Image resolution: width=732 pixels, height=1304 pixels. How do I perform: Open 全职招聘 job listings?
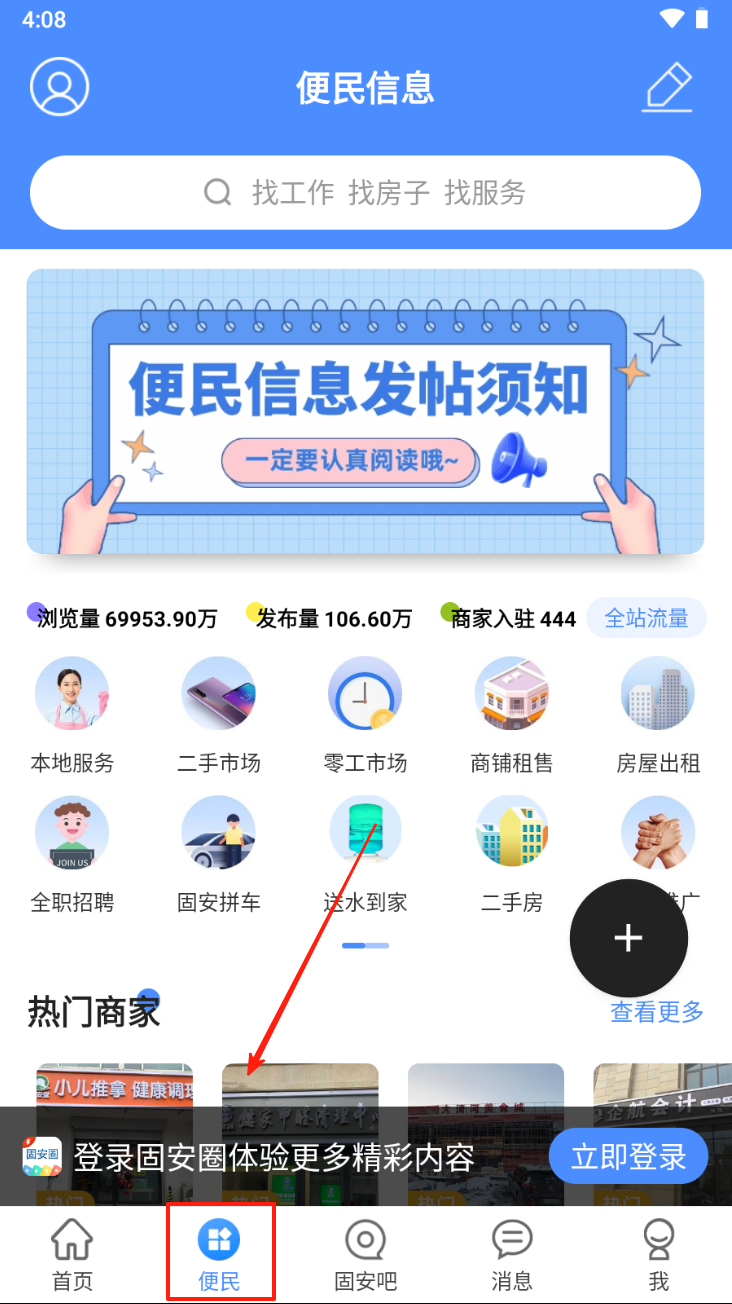(x=72, y=853)
